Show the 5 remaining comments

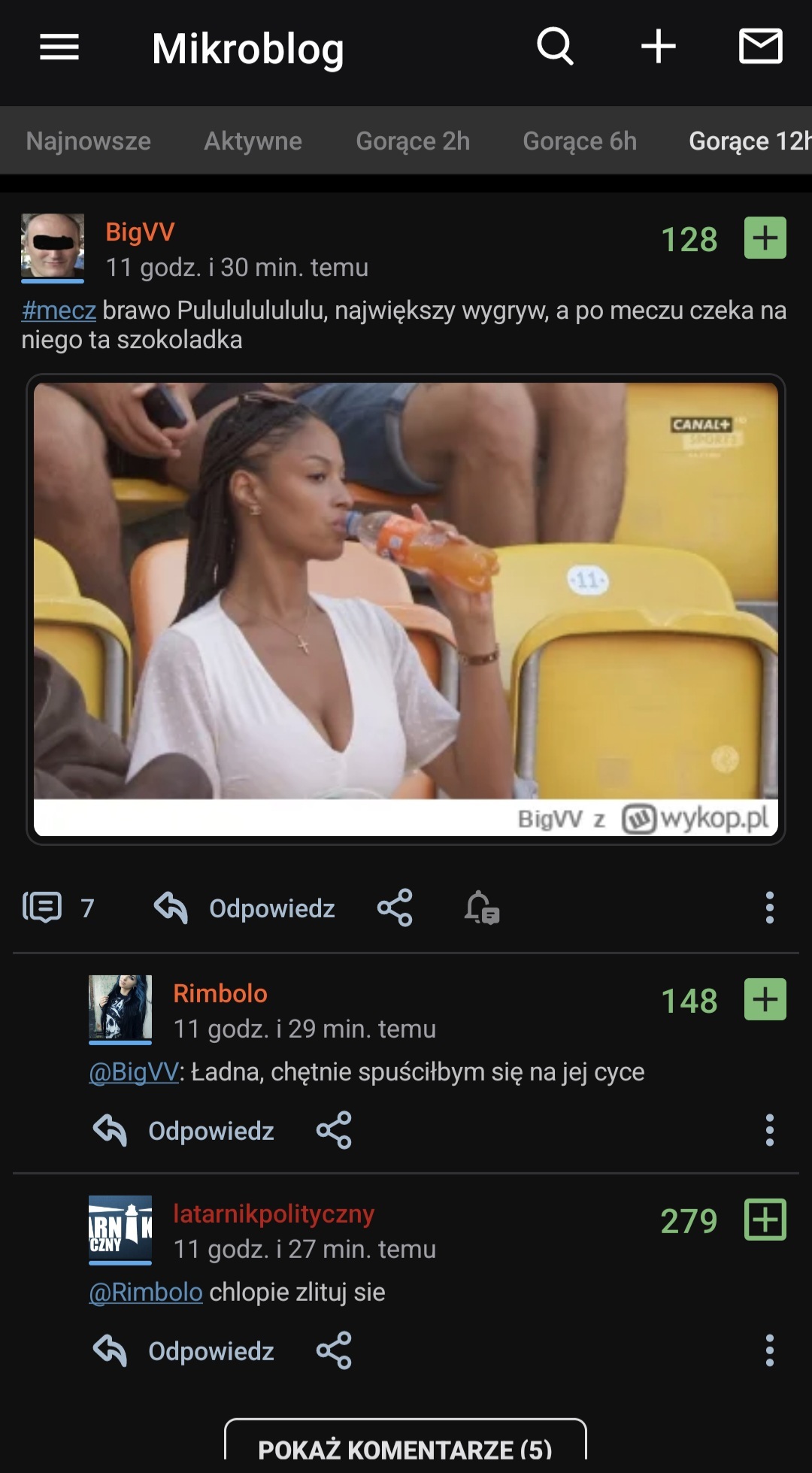click(x=405, y=1446)
